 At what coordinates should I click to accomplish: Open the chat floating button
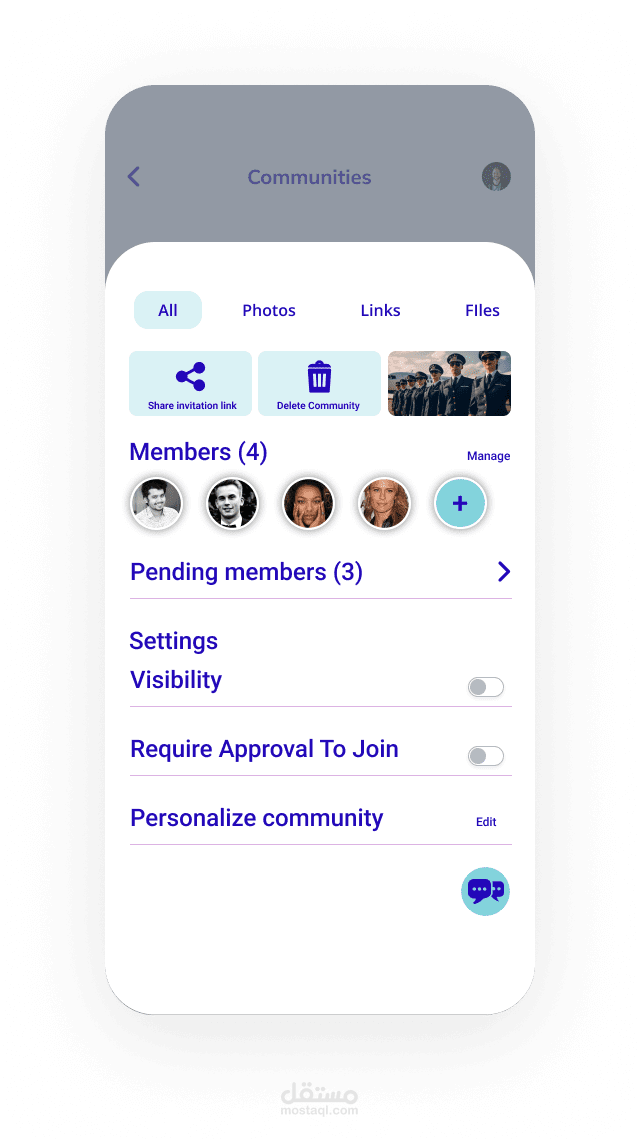click(485, 891)
